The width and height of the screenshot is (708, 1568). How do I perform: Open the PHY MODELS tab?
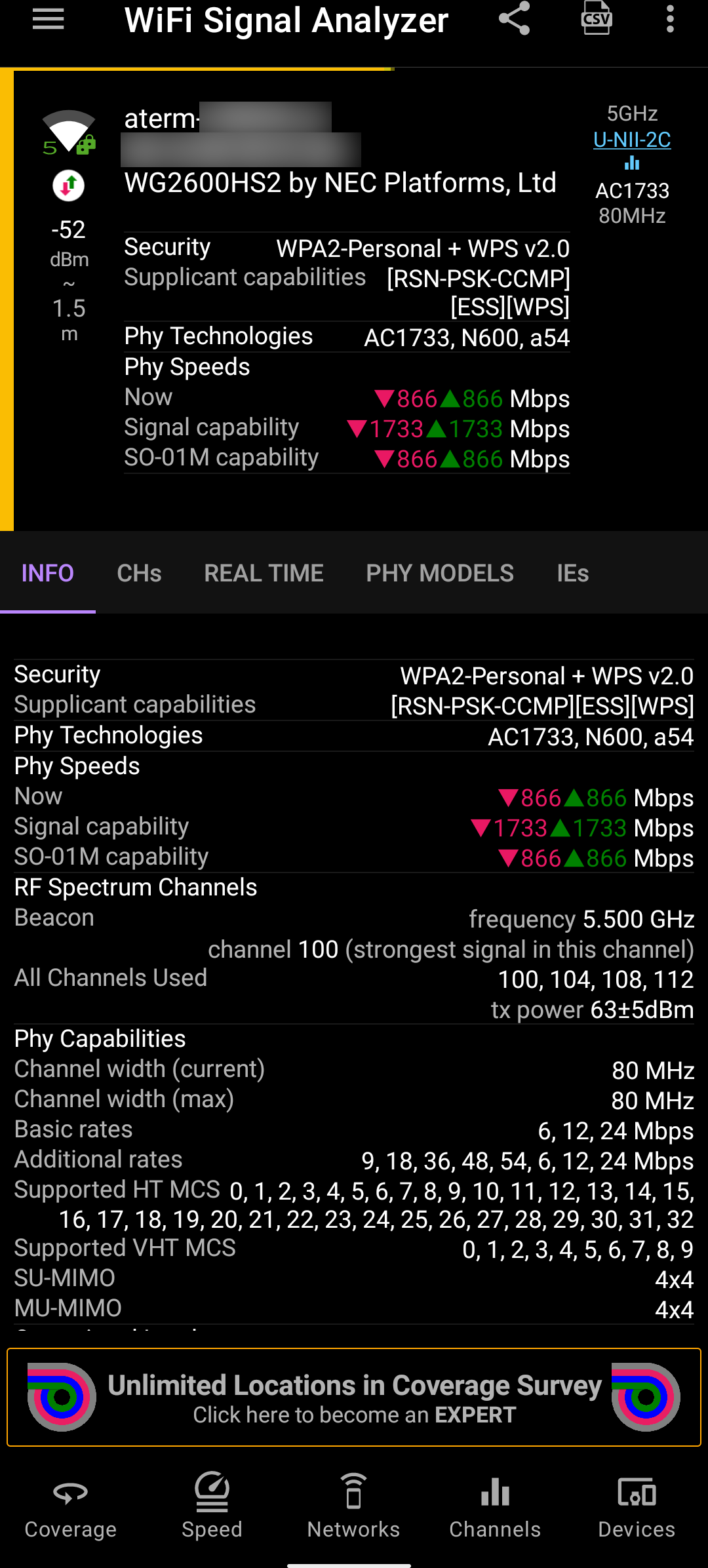[440, 574]
